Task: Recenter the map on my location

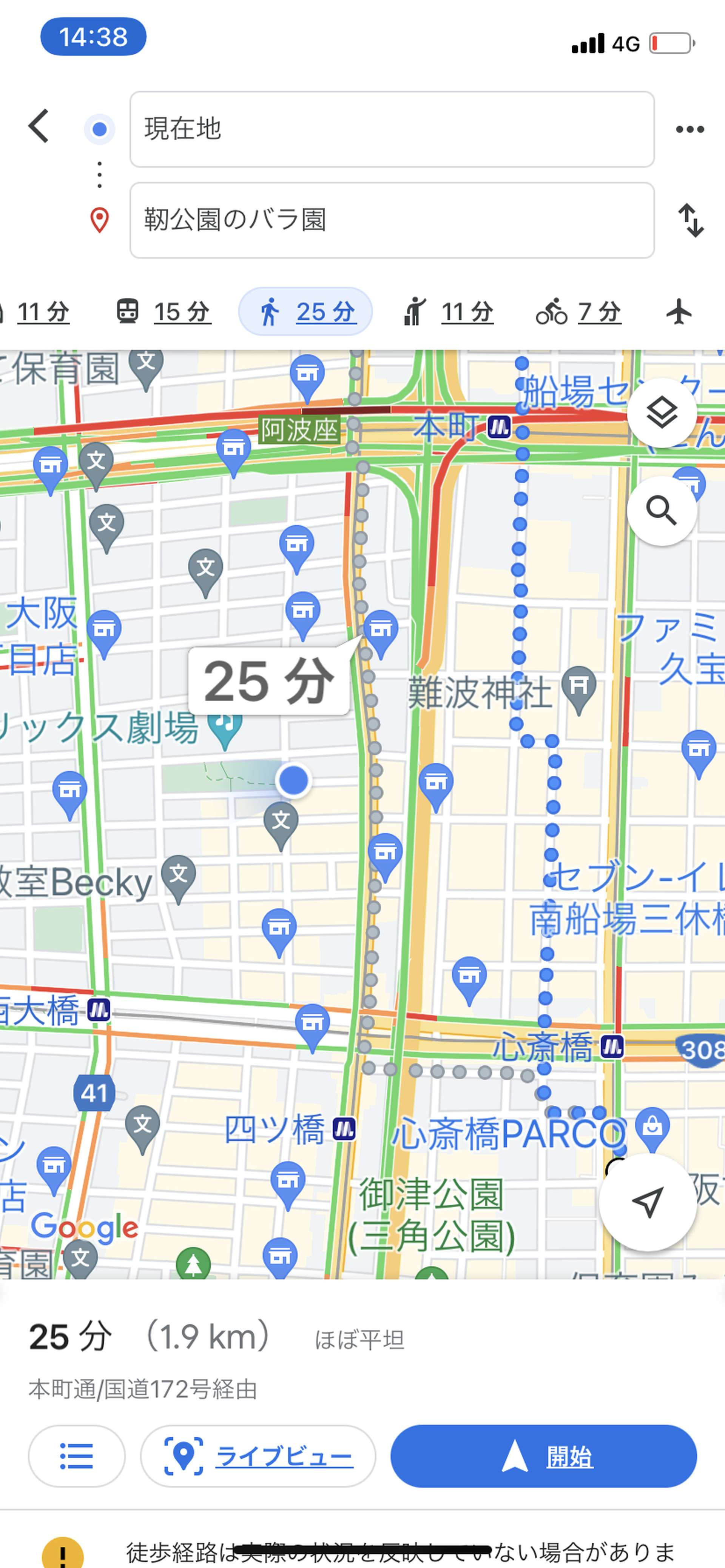Action: click(x=648, y=1203)
